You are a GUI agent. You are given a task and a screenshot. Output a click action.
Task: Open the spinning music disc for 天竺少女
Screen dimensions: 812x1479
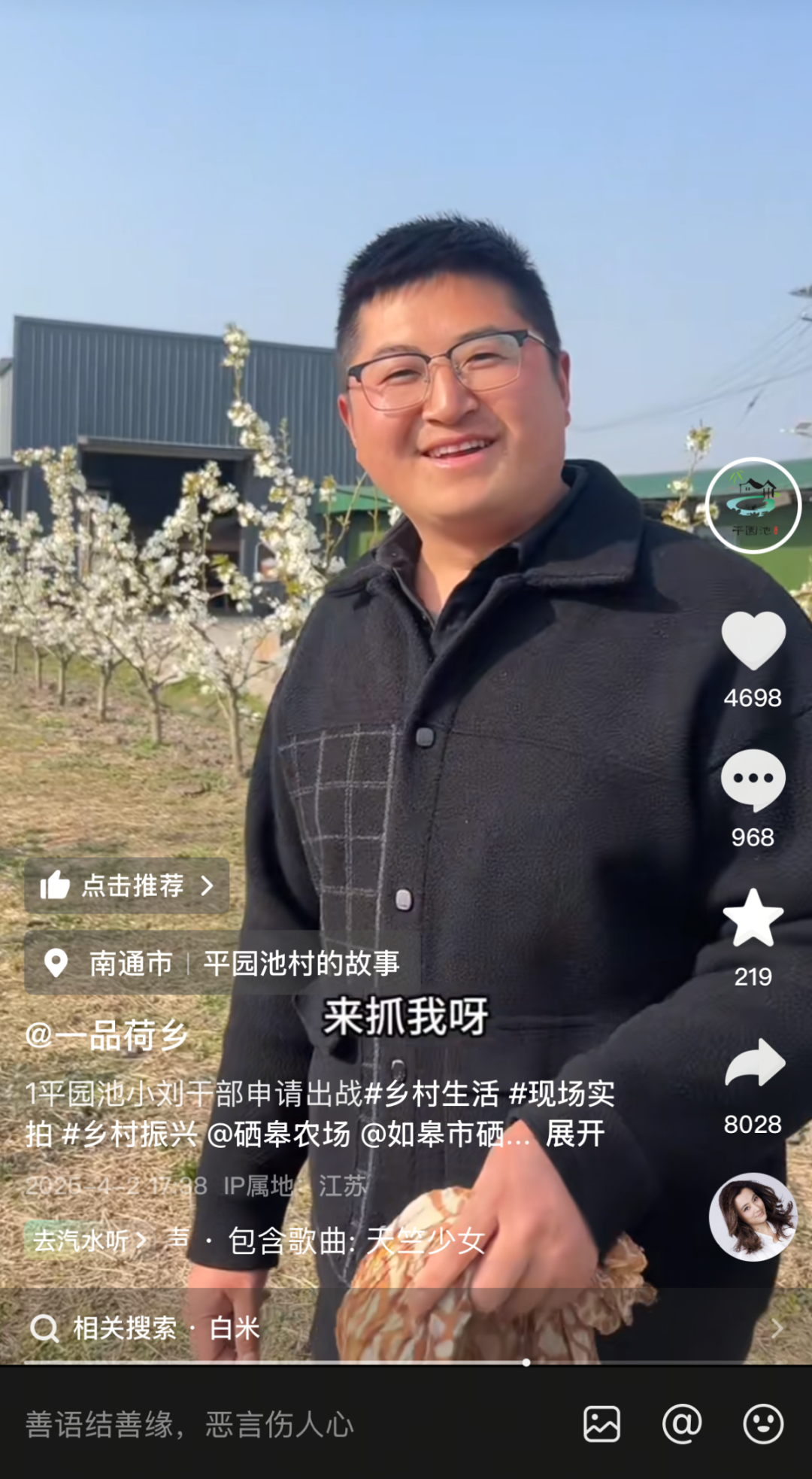tap(753, 1216)
